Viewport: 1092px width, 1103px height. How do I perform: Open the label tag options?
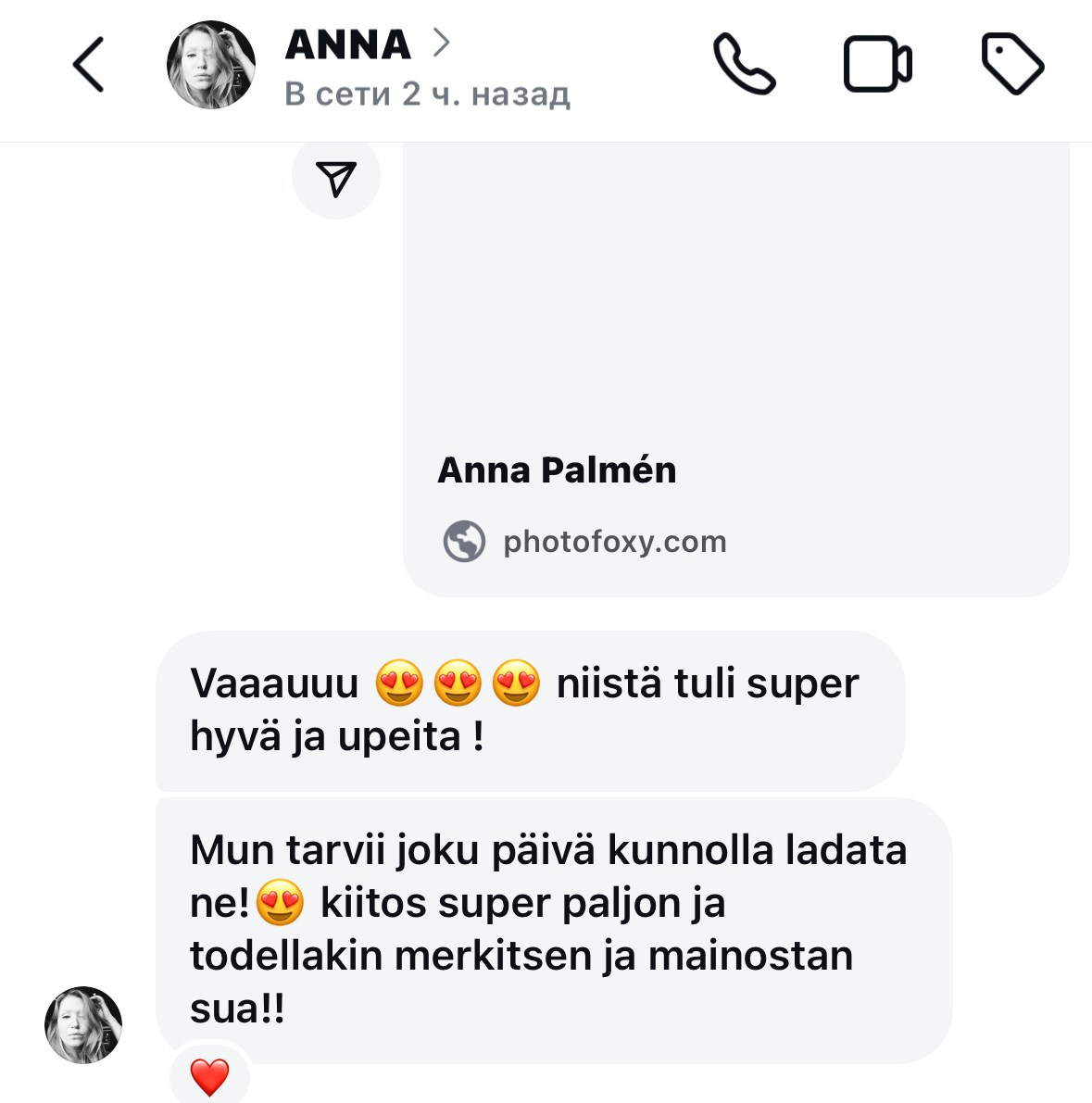click(1012, 65)
